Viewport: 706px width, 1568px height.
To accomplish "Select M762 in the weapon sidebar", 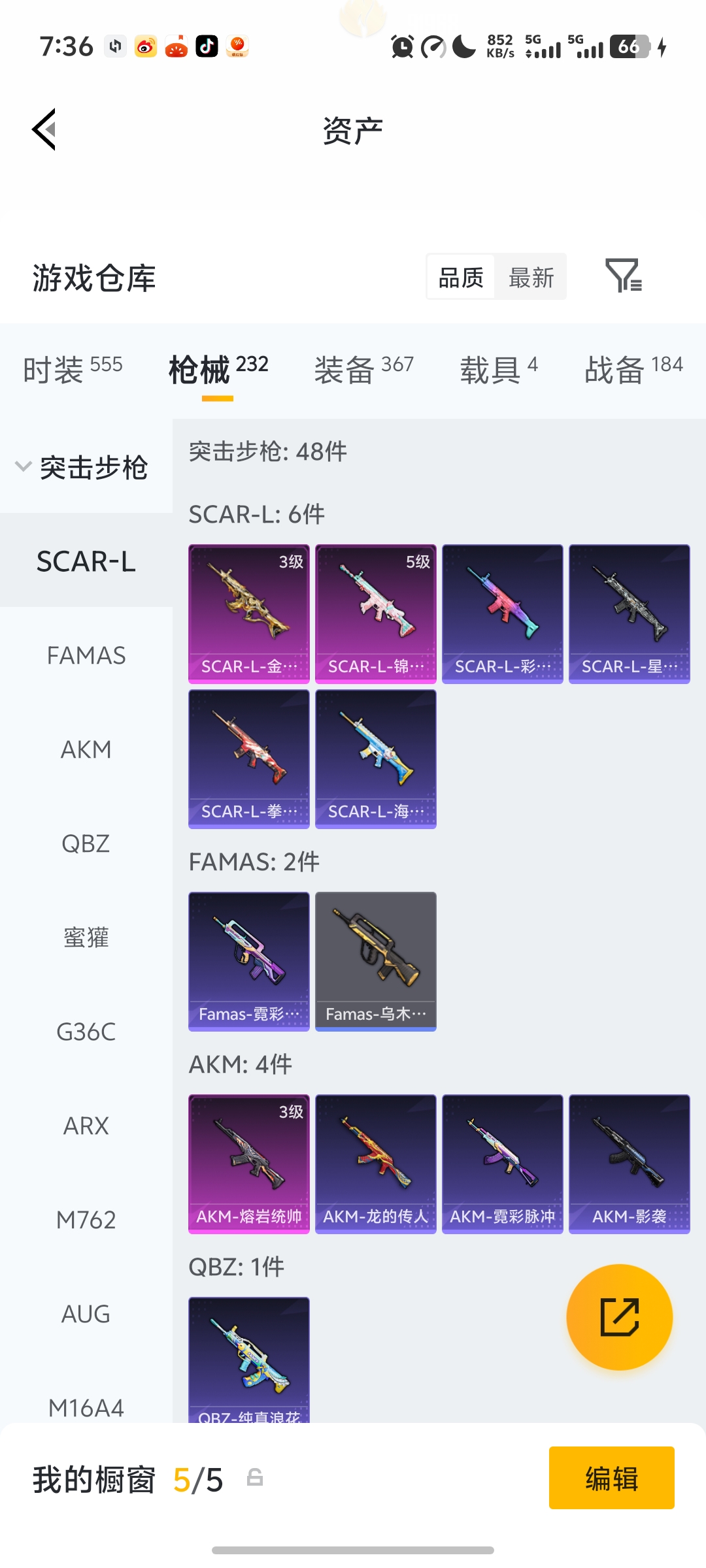I will click(86, 1220).
